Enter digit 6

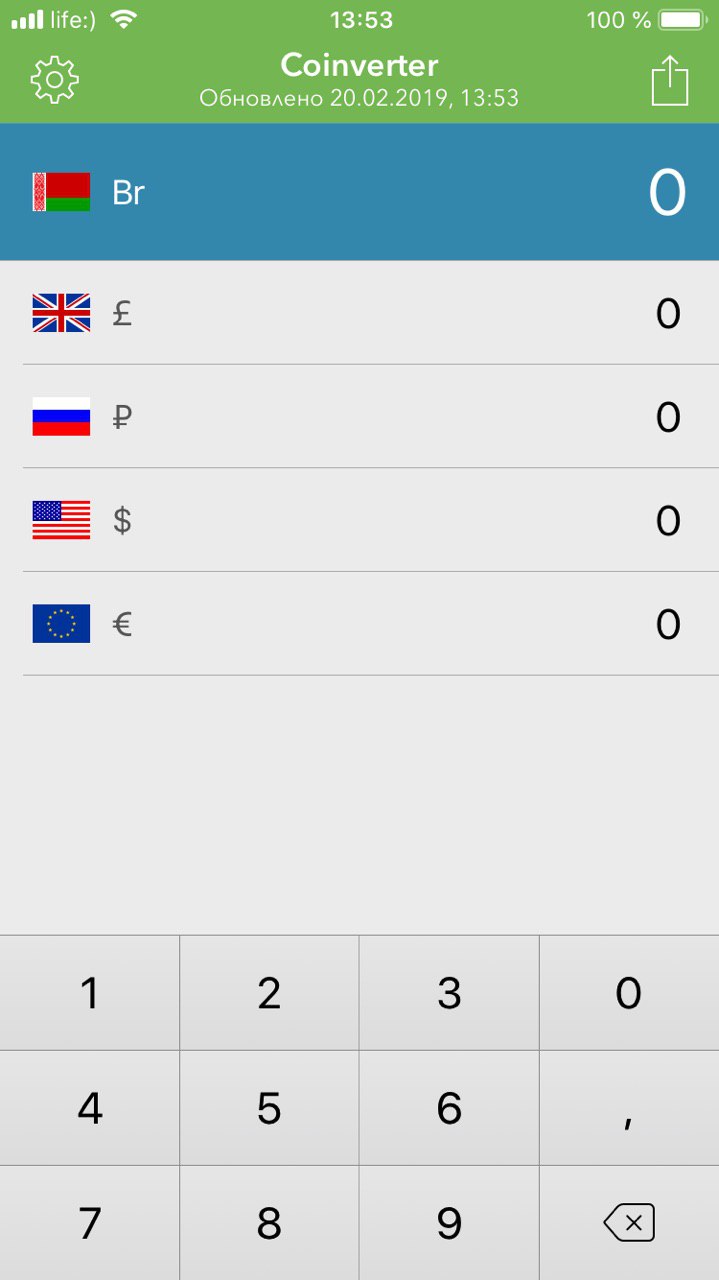tap(449, 1108)
